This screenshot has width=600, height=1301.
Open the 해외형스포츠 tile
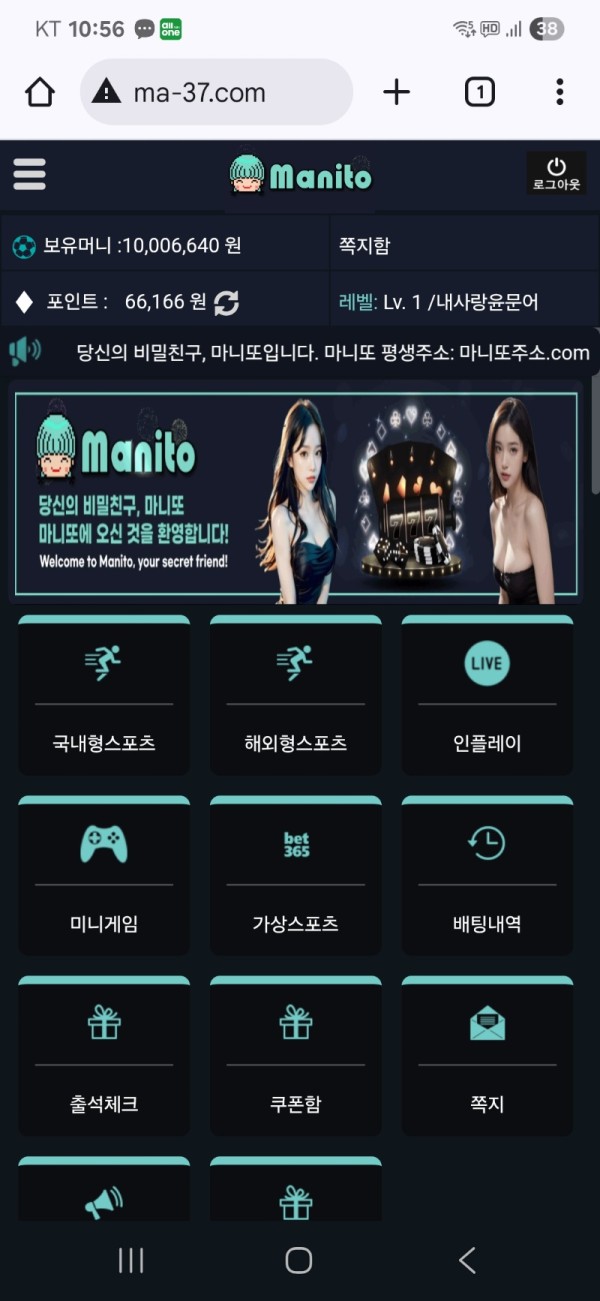295,695
